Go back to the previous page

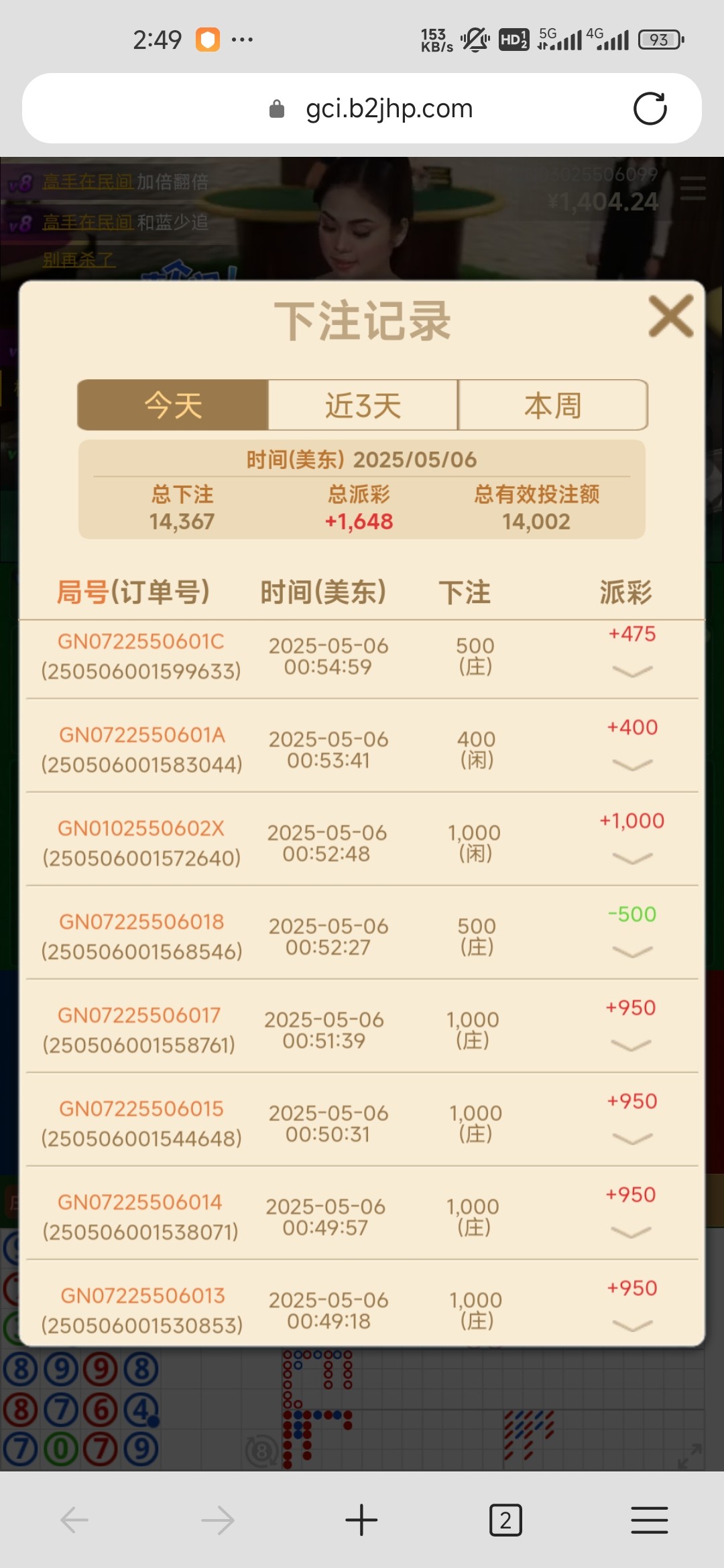(74, 1520)
